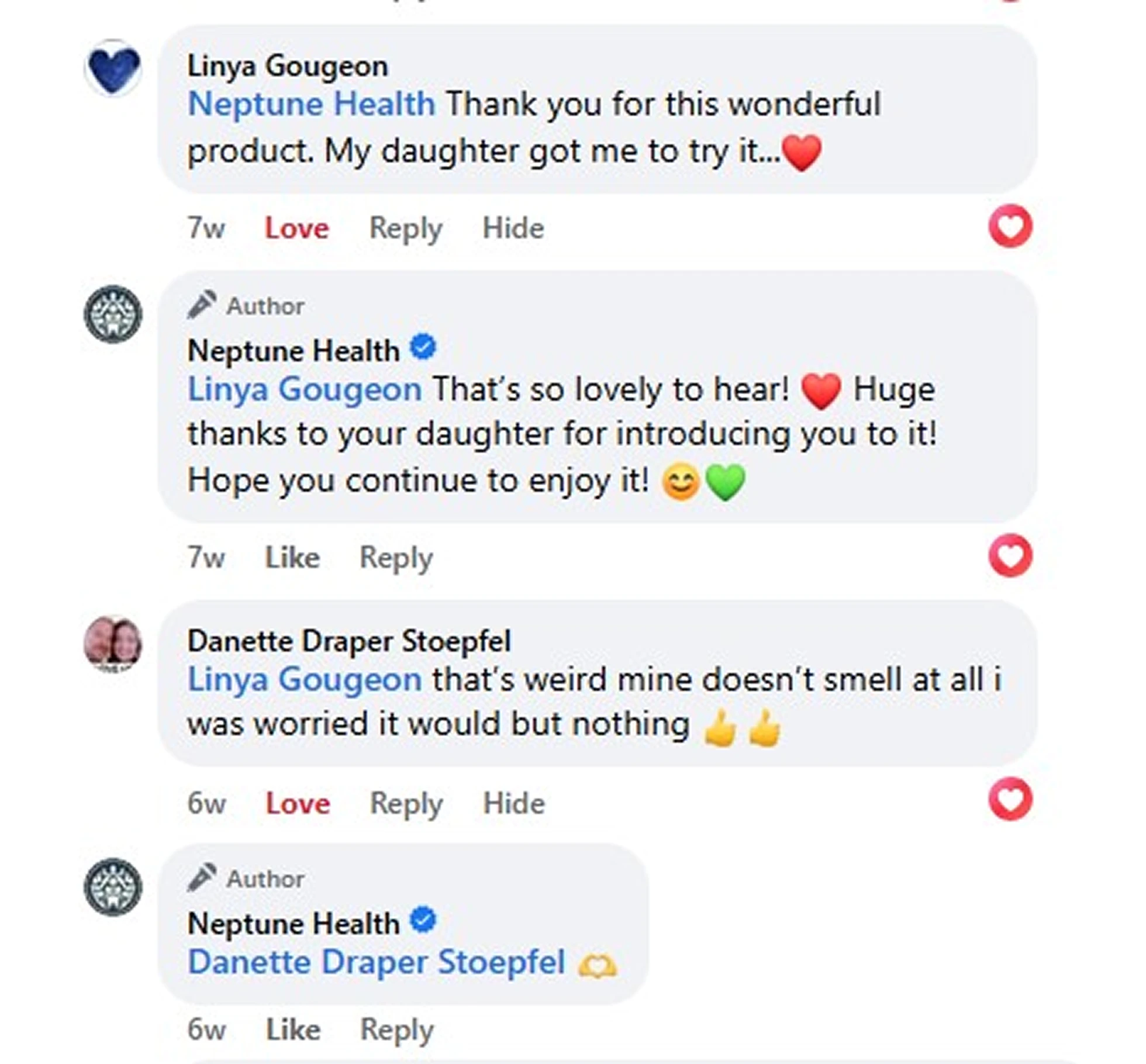Like Neptune Health's 6w reply to Danette
Viewport: 1146px width, 1064px height.
pos(293,1029)
